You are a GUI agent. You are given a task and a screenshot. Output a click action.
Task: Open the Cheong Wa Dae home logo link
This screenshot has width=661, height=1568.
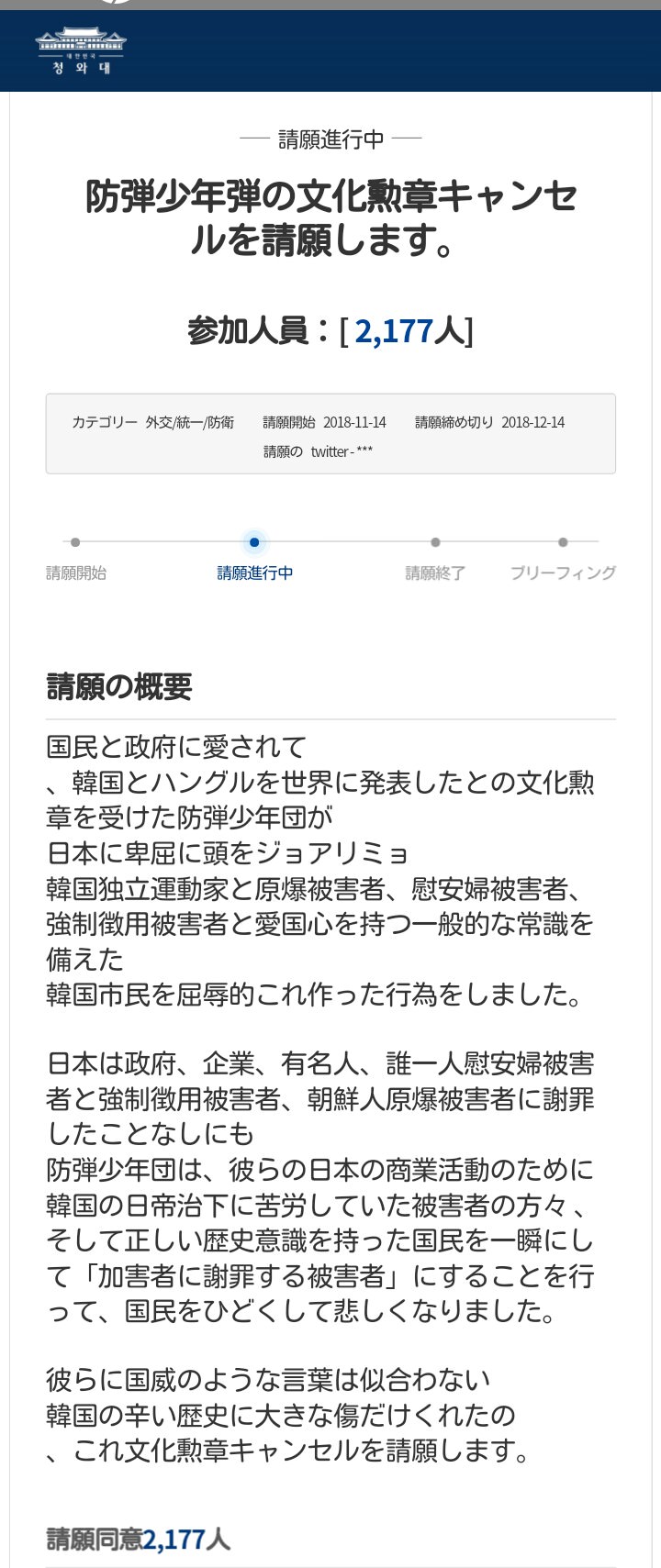81,51
